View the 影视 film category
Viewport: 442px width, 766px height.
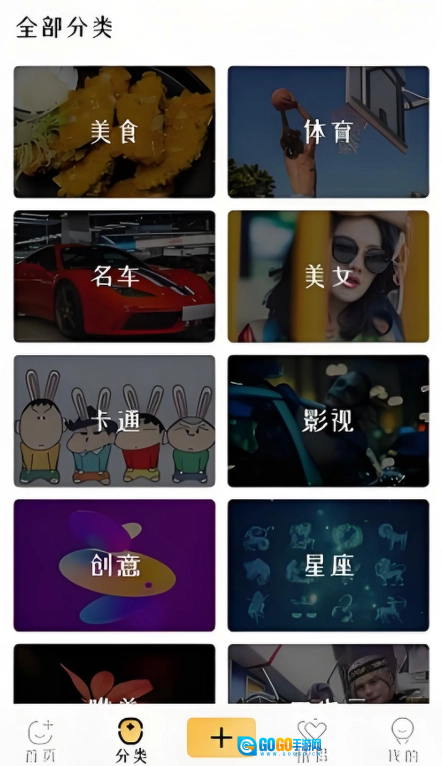click(328, 421)
